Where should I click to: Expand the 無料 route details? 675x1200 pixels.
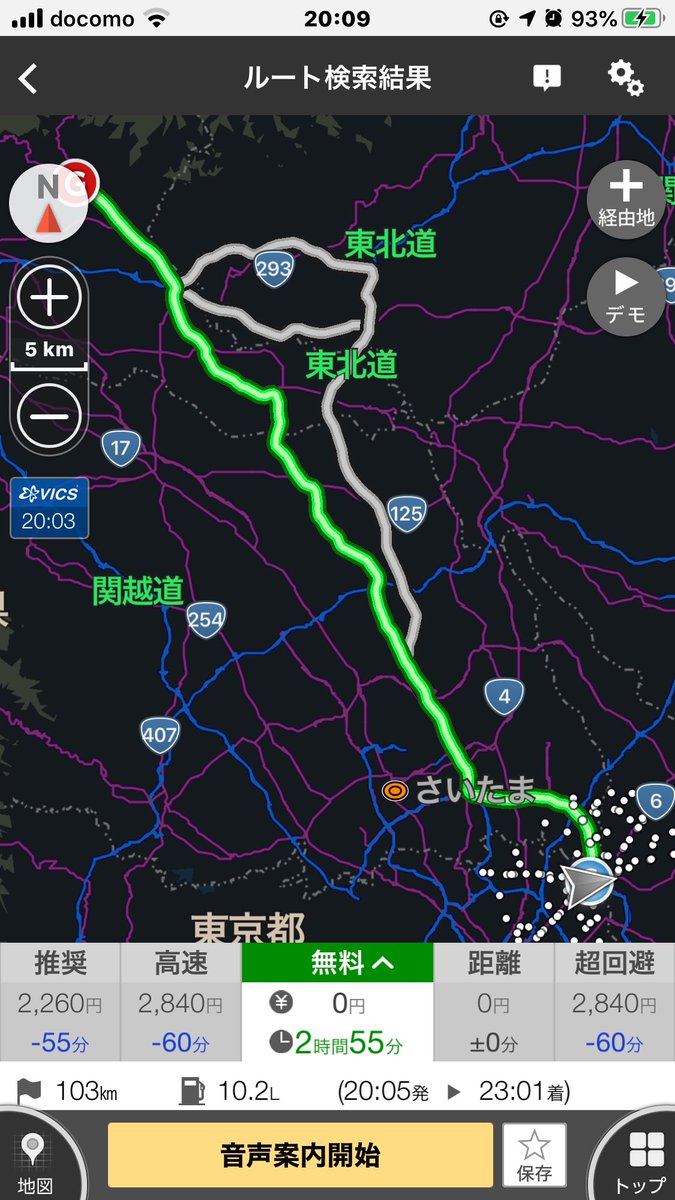338,964
